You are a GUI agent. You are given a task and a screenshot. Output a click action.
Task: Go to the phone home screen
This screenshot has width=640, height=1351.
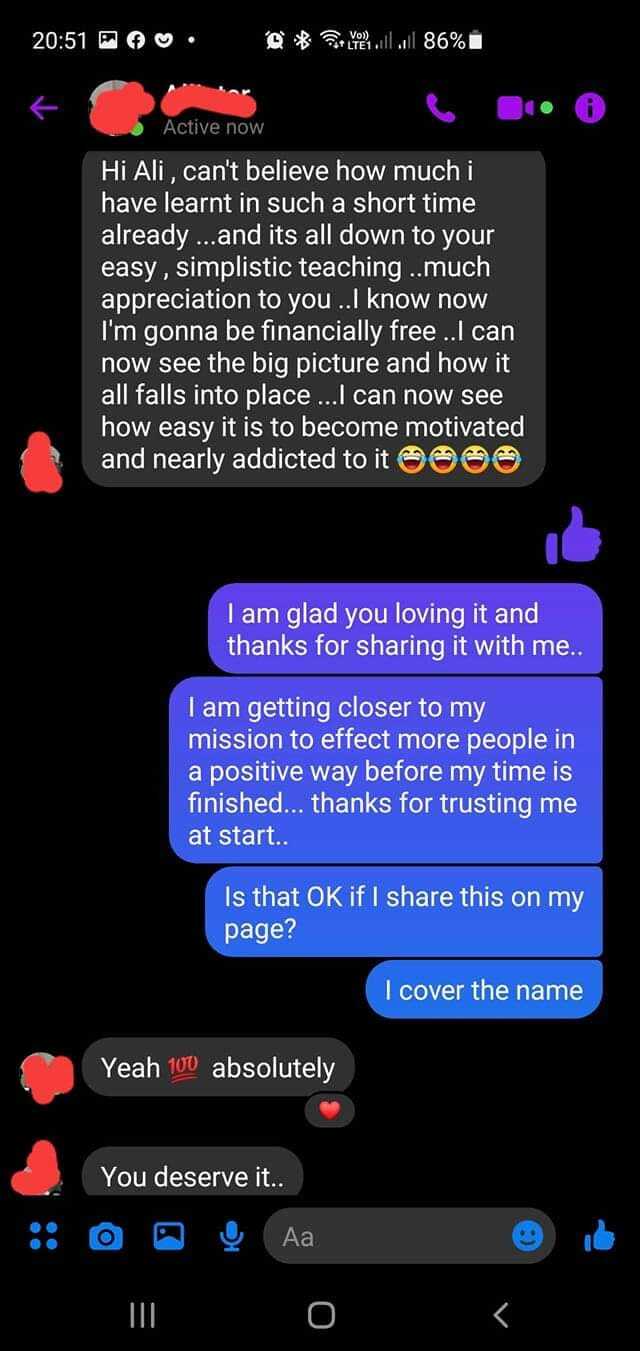click(x=321, y=1315)
